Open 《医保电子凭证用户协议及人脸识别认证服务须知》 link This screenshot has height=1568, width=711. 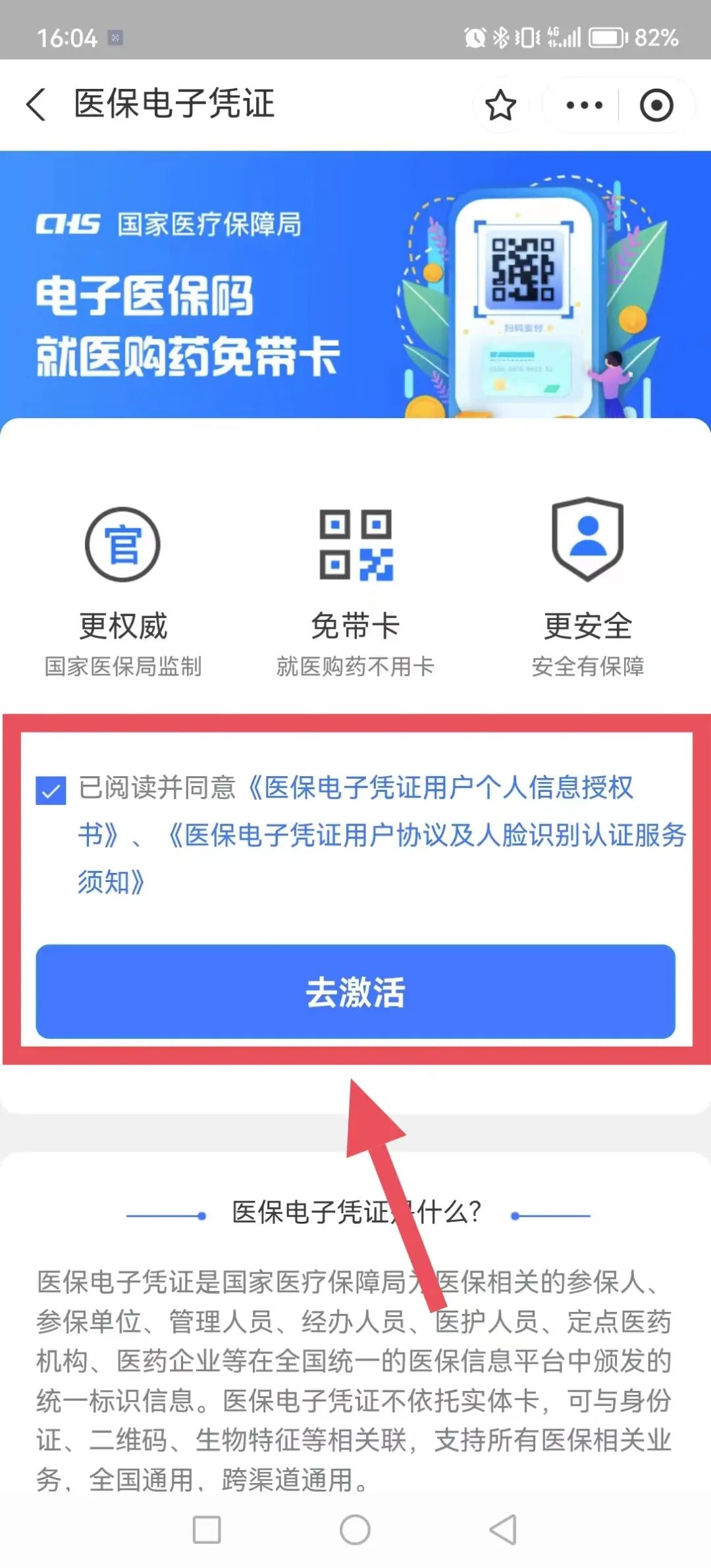click(x=427, y=835)
